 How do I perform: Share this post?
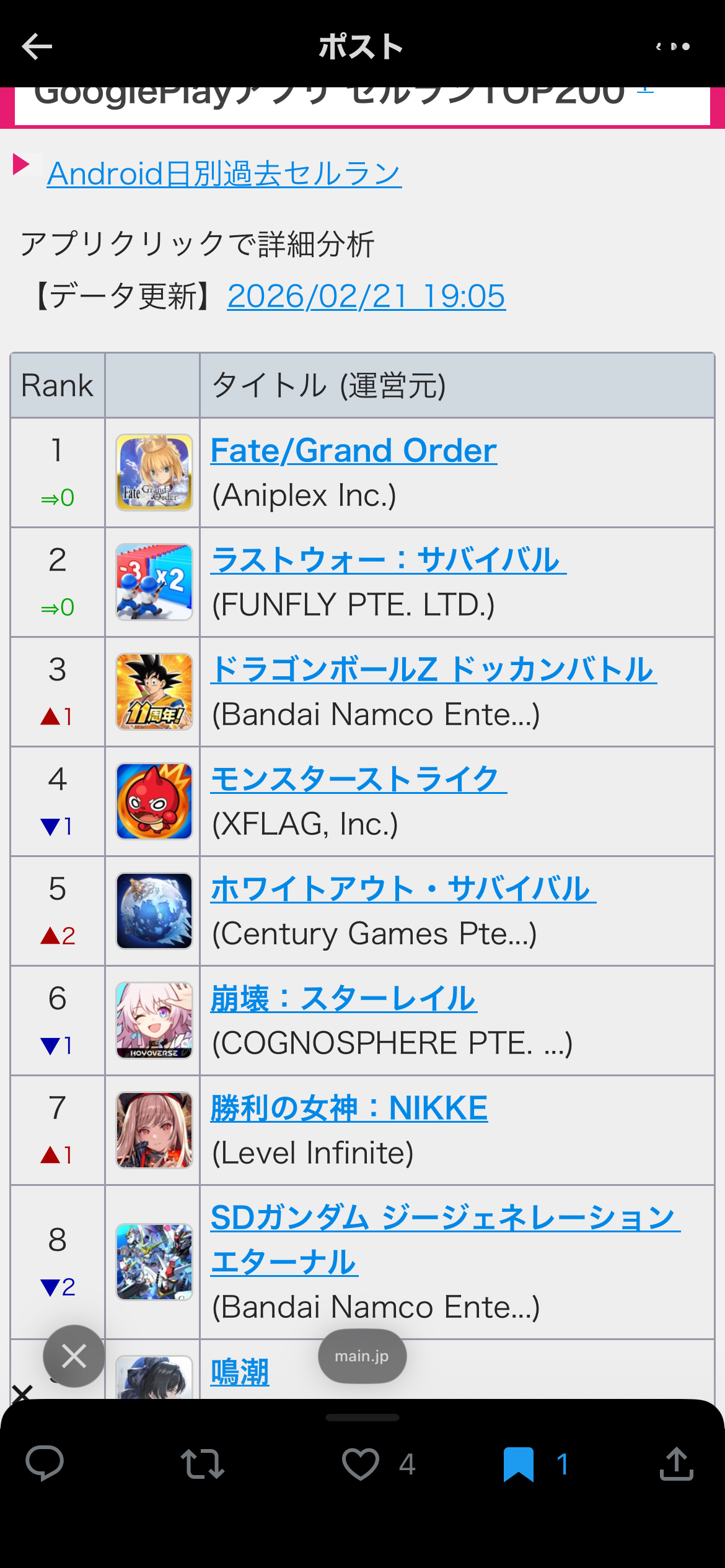click(676, 1464)
